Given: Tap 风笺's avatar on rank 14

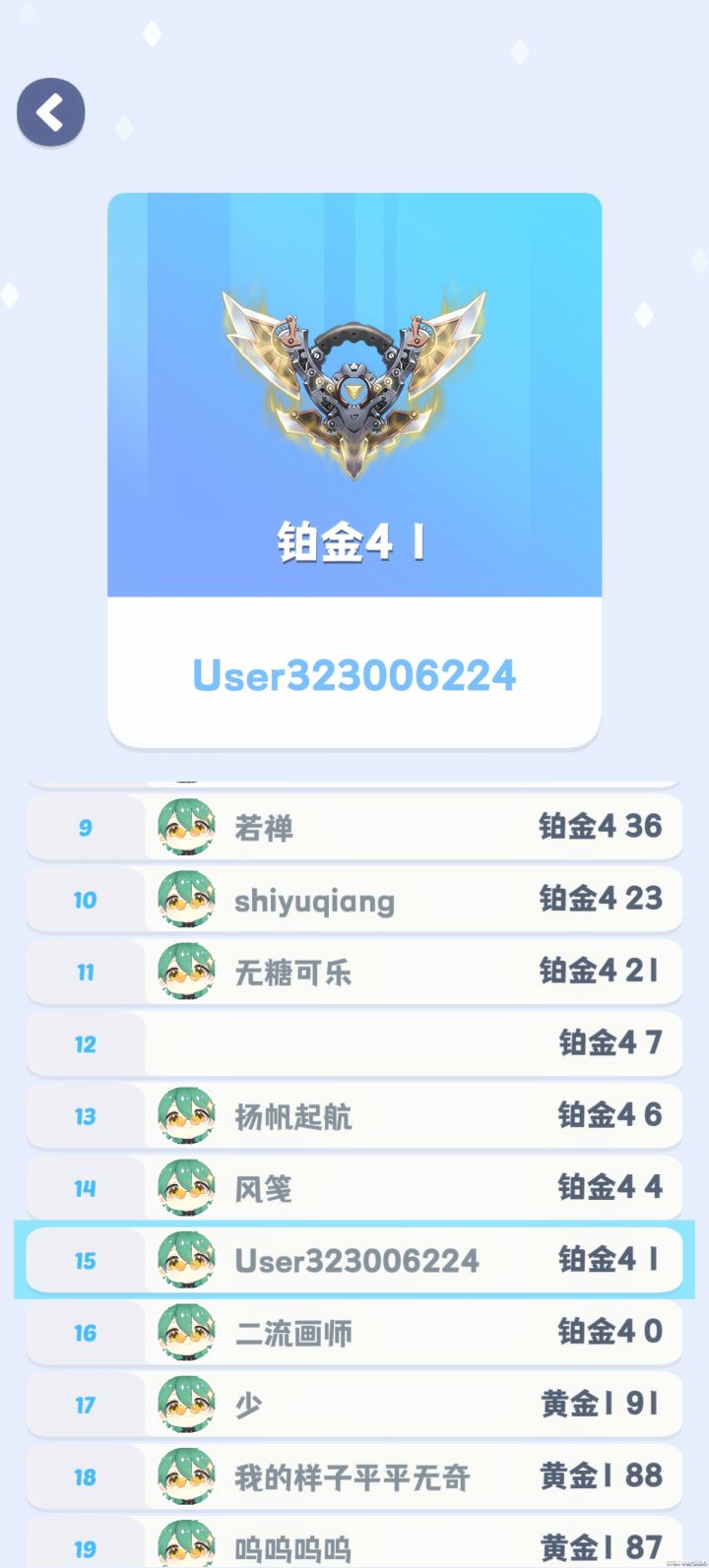Looking at the screenshot, I should click(x=187, y=1187).
